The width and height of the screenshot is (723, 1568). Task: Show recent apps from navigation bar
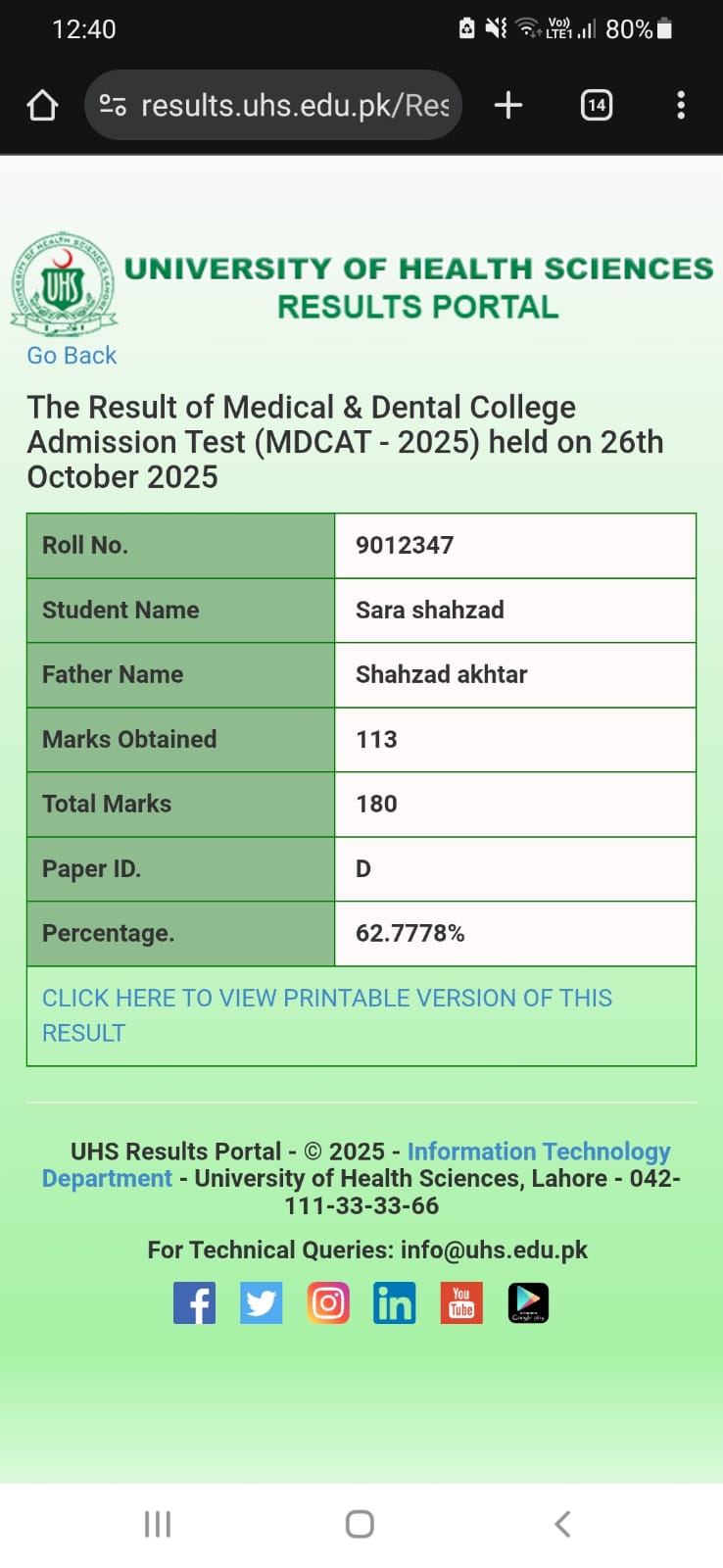tap(158, 1524)
